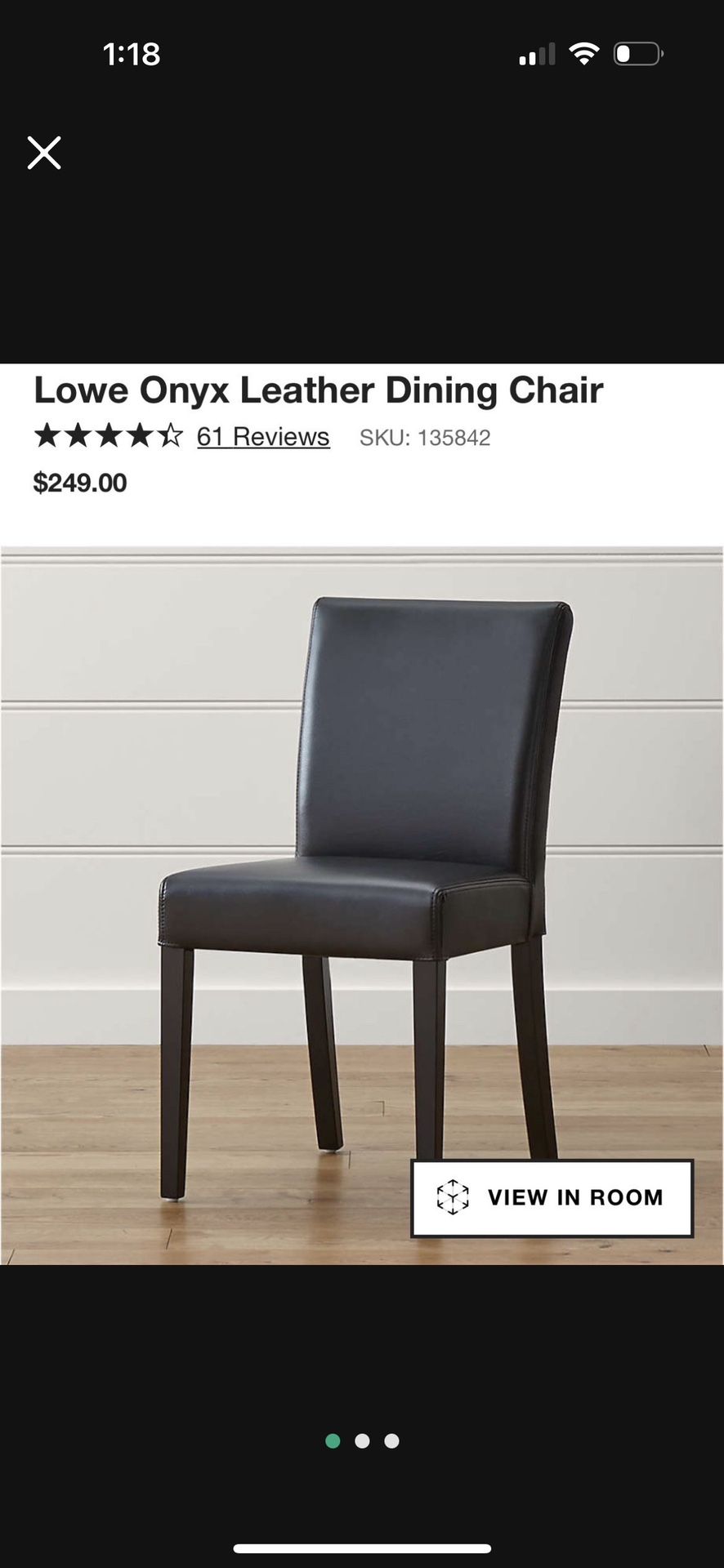The height and width of the screenshot is (1568, 724).
Task: Select the SKU 135842 text
Action: click(426, 438)
